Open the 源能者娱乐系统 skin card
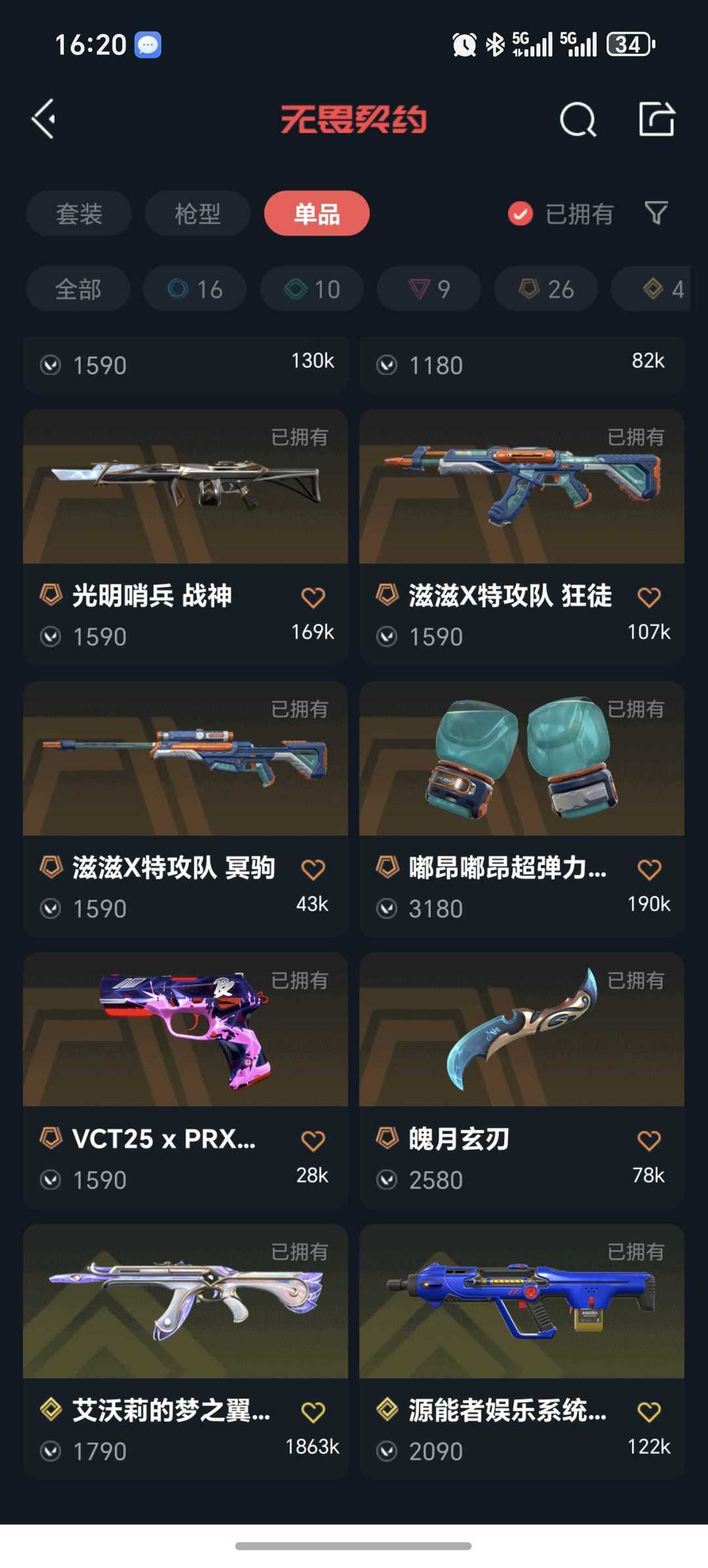Image resolution: width=708 pixels, height=1568 pixels. point(522,1350)
